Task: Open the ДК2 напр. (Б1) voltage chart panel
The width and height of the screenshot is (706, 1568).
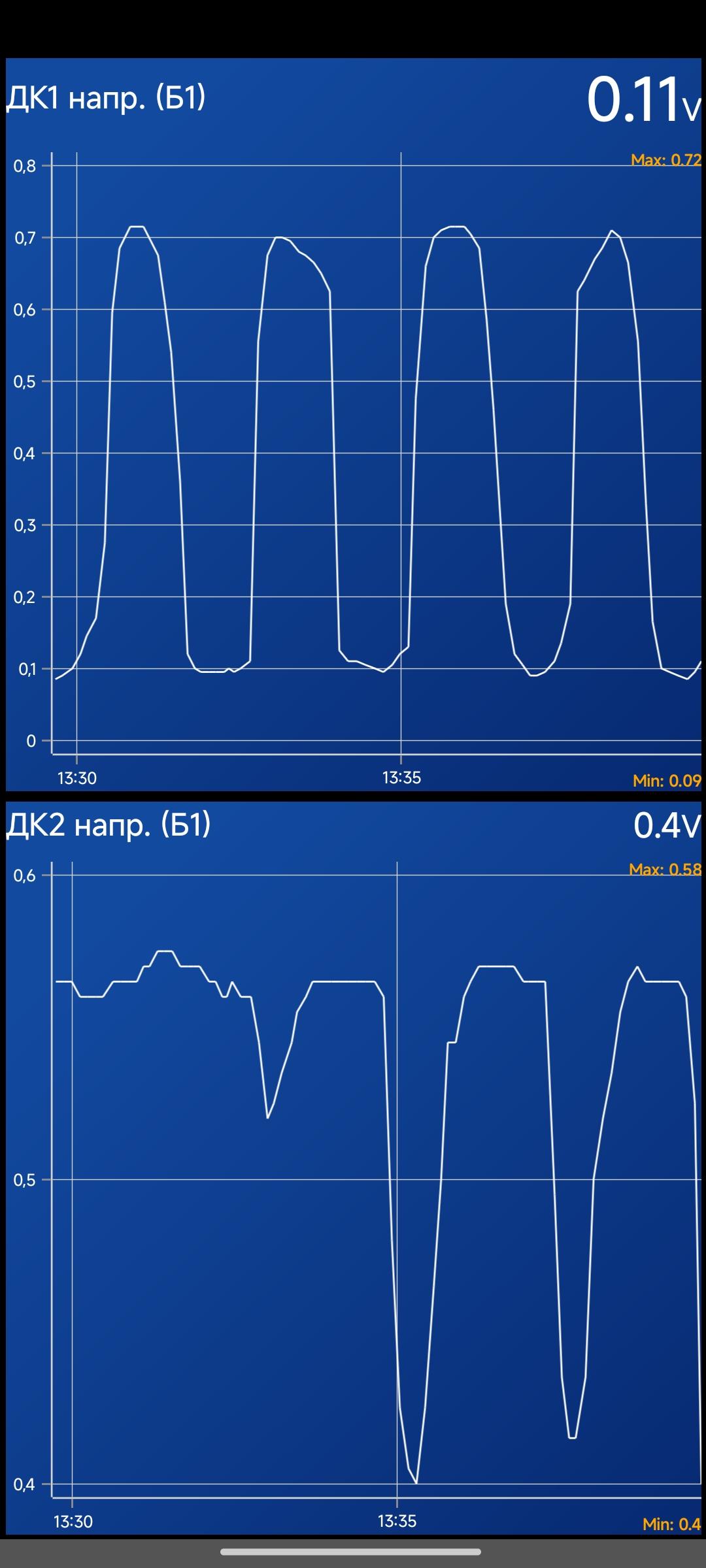Action: point(353,1168)
